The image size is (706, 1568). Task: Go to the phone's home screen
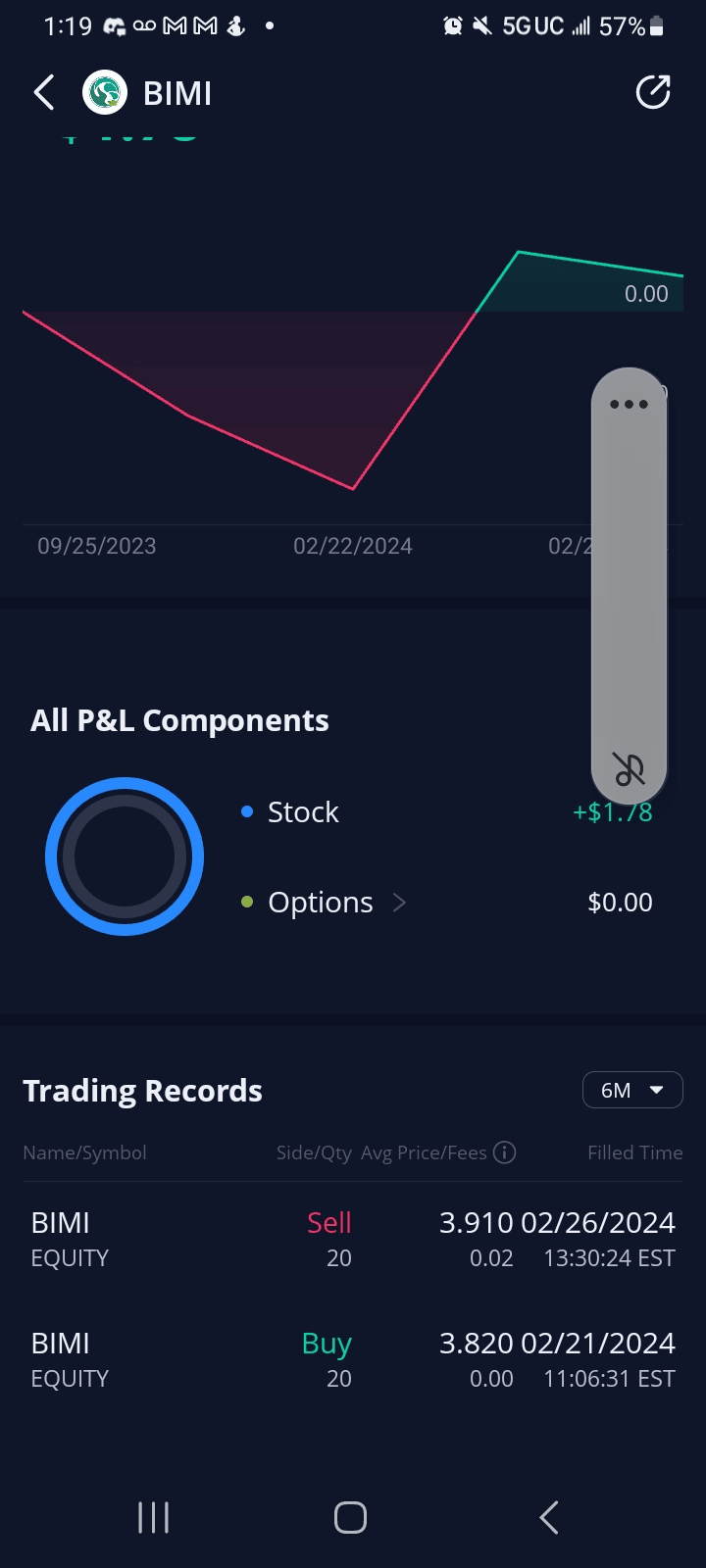(350, 1517)
